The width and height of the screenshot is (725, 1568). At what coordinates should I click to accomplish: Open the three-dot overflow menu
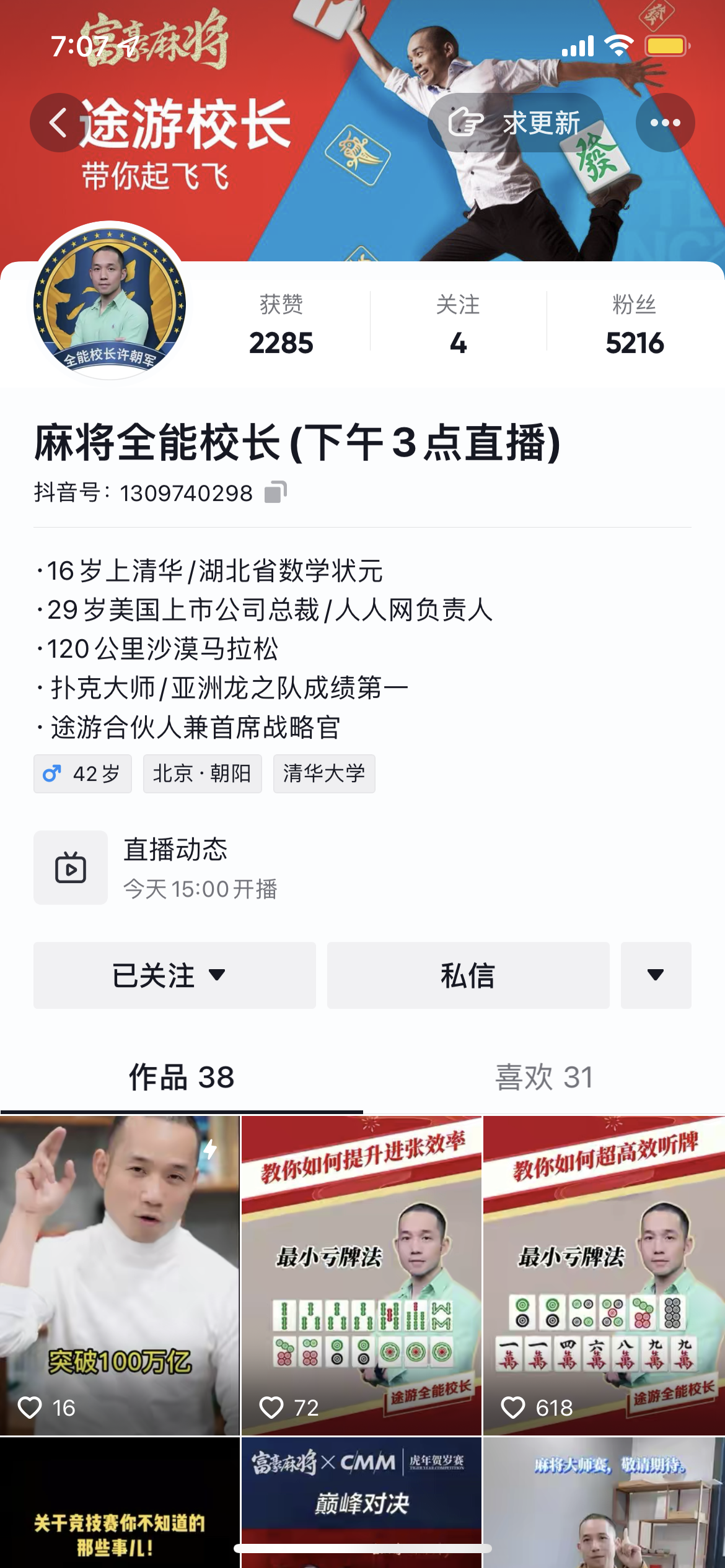point(665,123)
